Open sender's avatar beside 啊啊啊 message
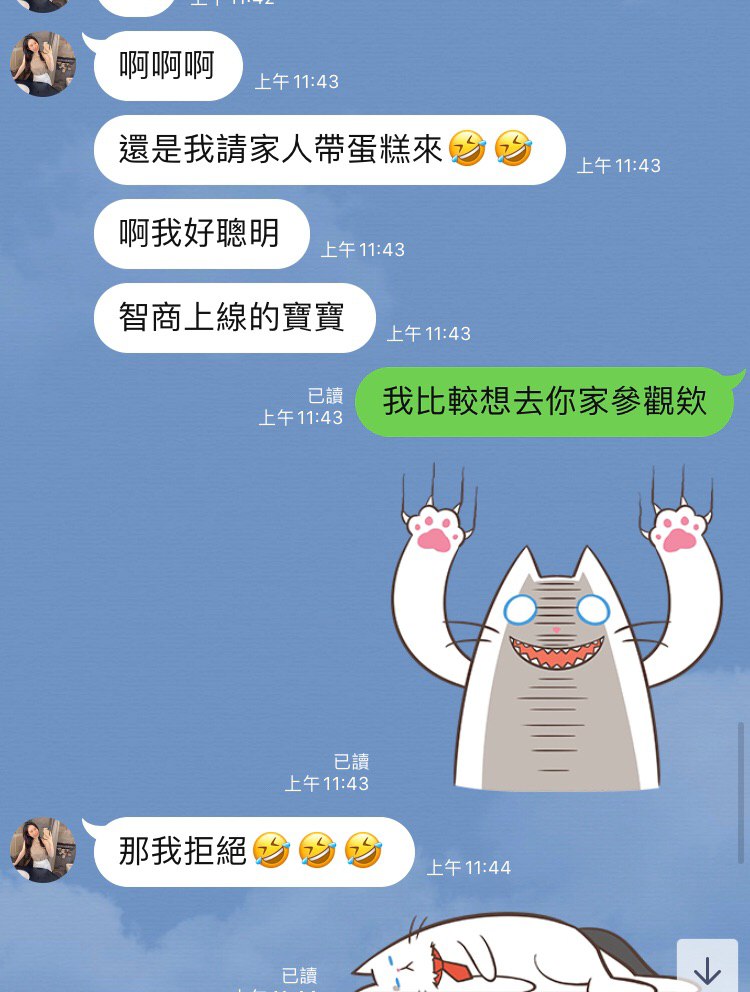 pyautogui.click(x=43, y=64)
